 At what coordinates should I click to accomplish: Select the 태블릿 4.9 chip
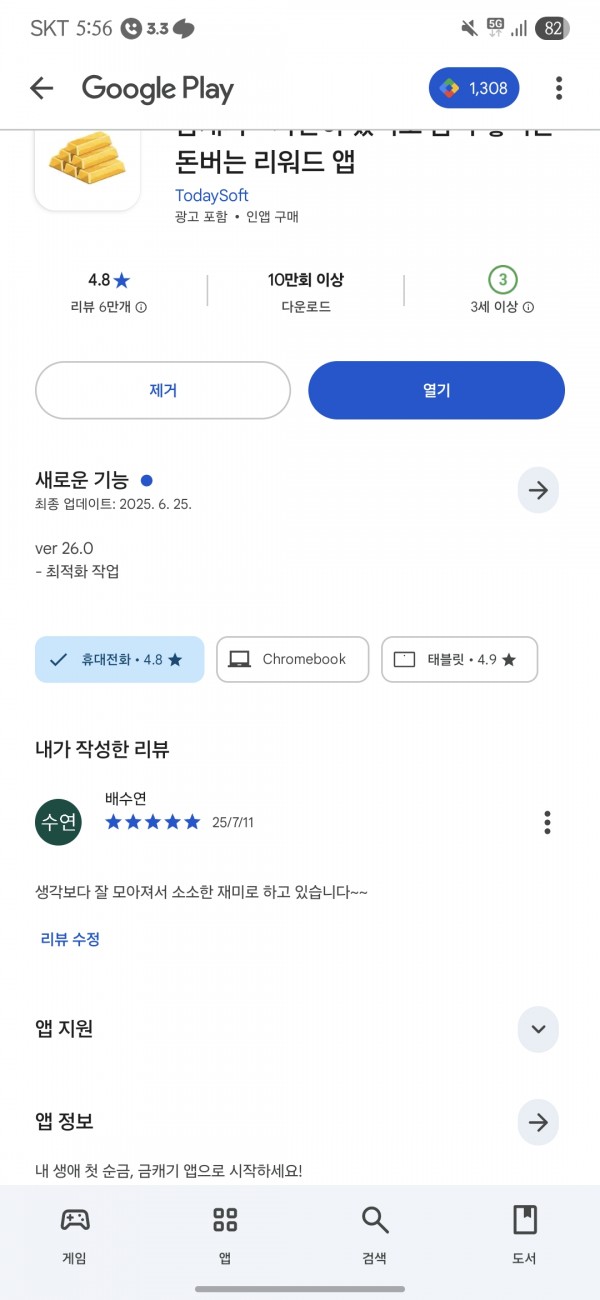tap(459, 659)
